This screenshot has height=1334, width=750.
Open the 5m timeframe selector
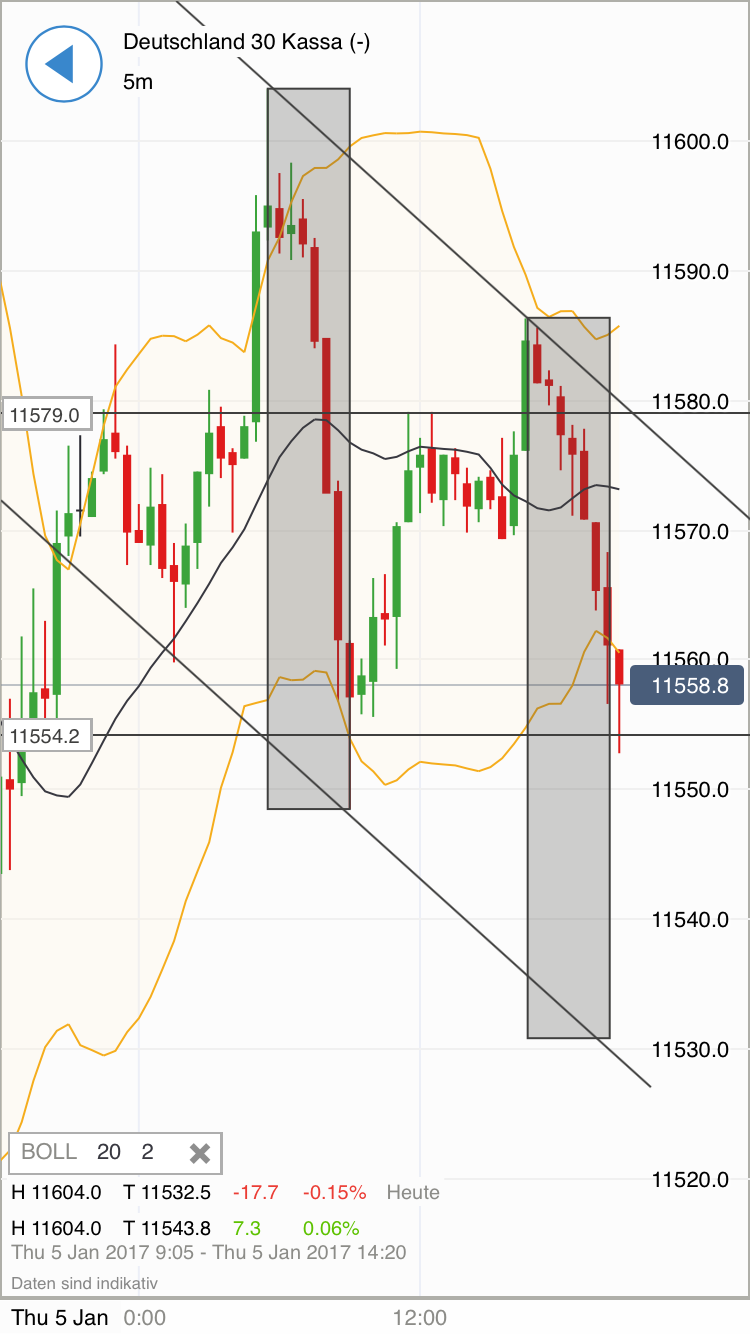[x=137, y=83]
